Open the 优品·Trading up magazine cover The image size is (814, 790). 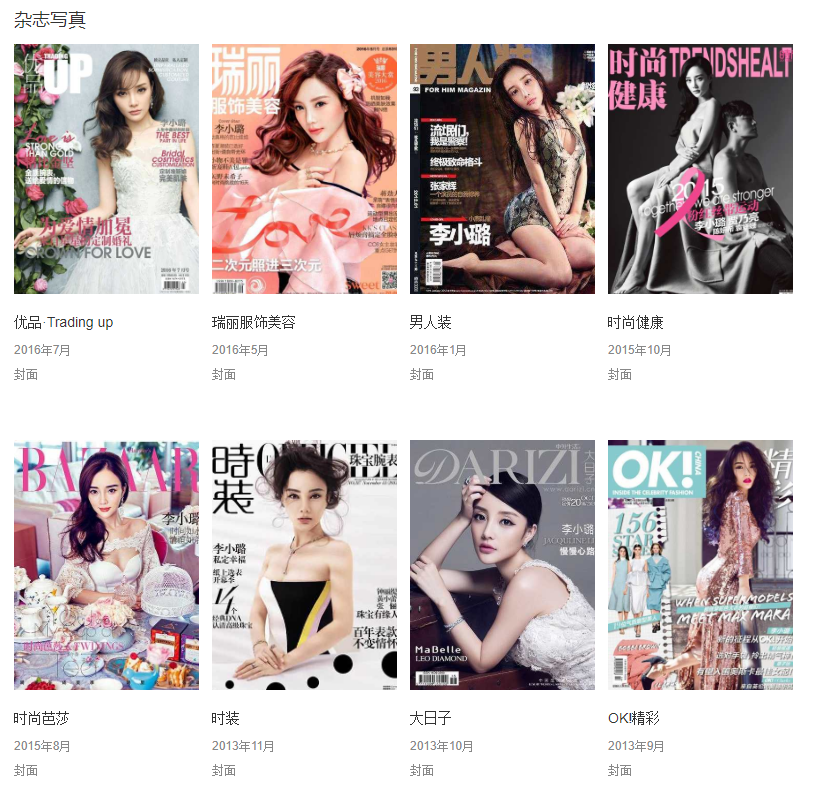click(106, 169)
